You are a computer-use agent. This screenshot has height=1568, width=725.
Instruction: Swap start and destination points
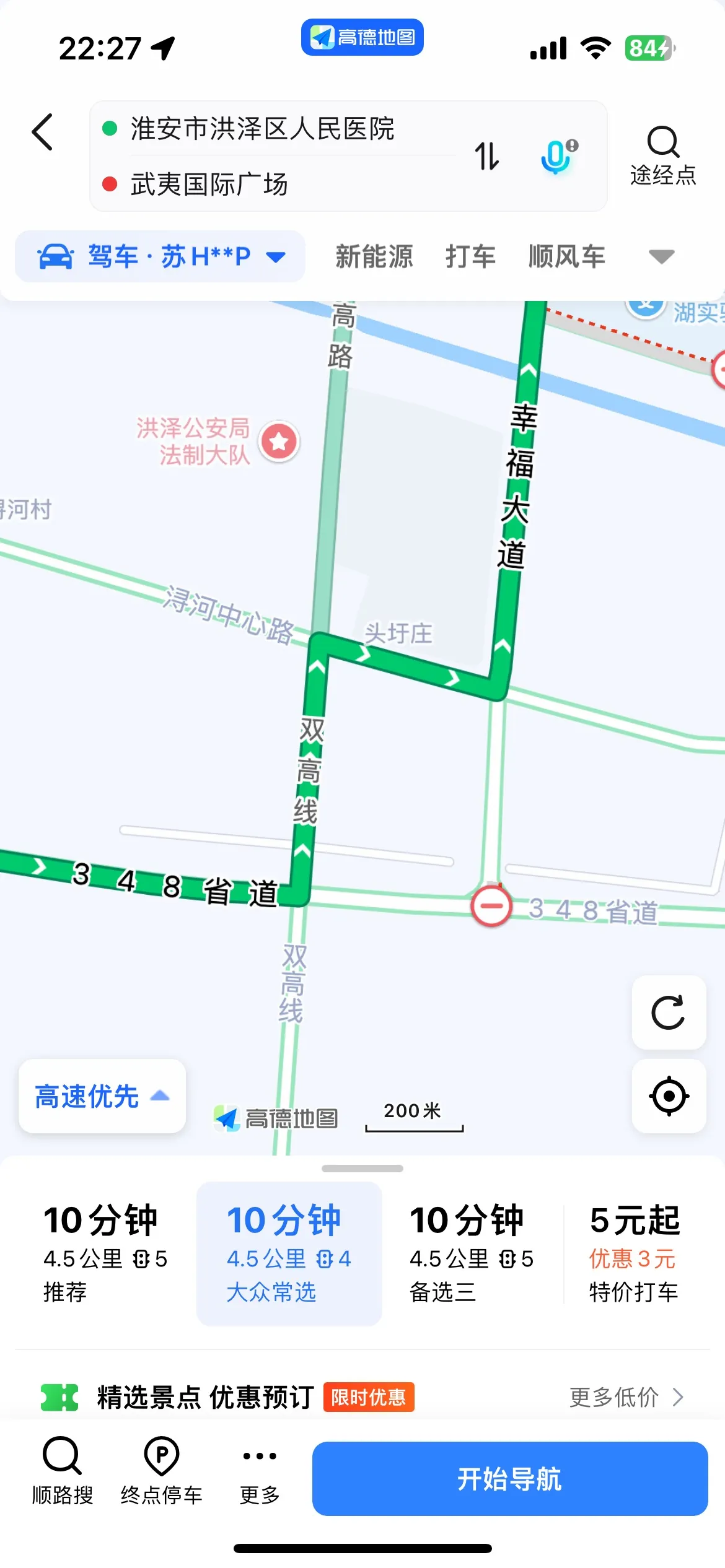(487, 156)
